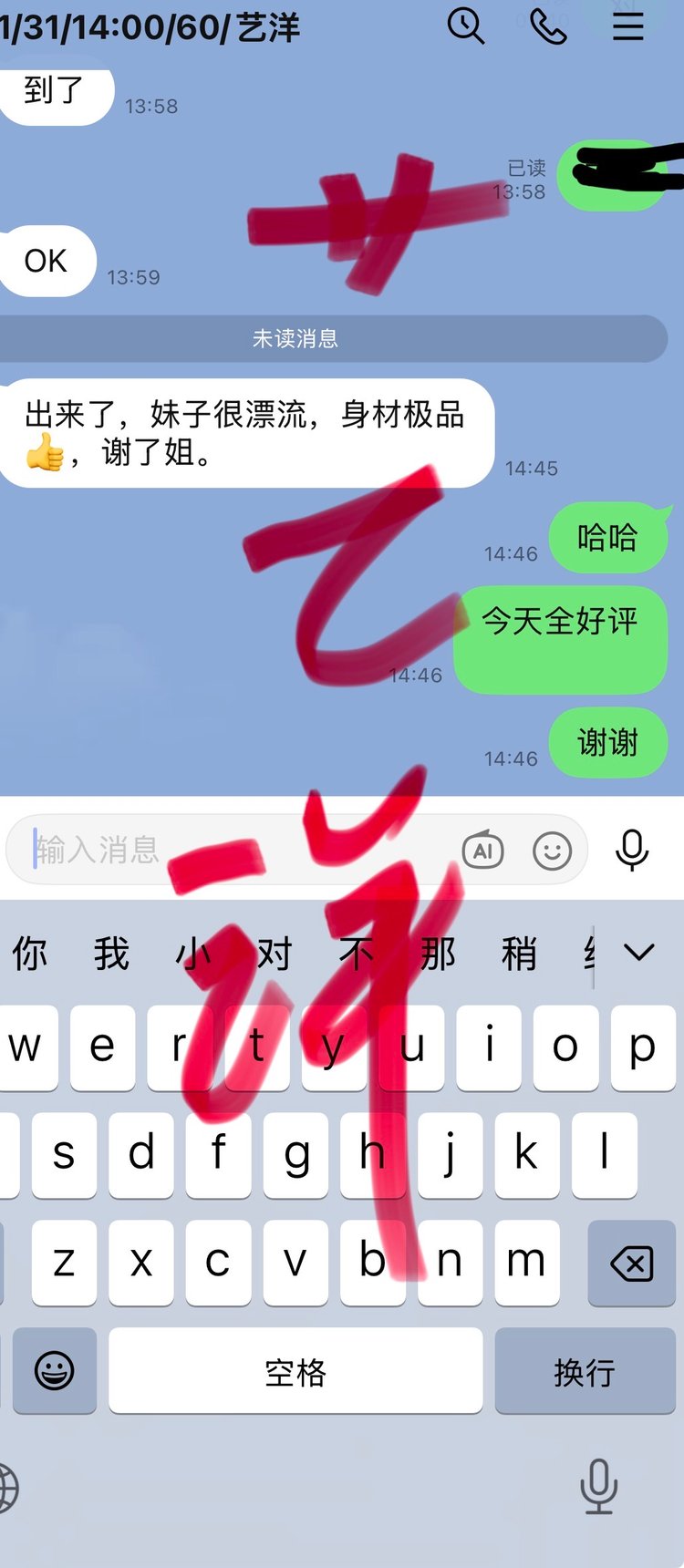The image size is (684, 1568).
Task: Start keyboard dictation microphone
Action: pyautogui.click(x=598, y=1486)
